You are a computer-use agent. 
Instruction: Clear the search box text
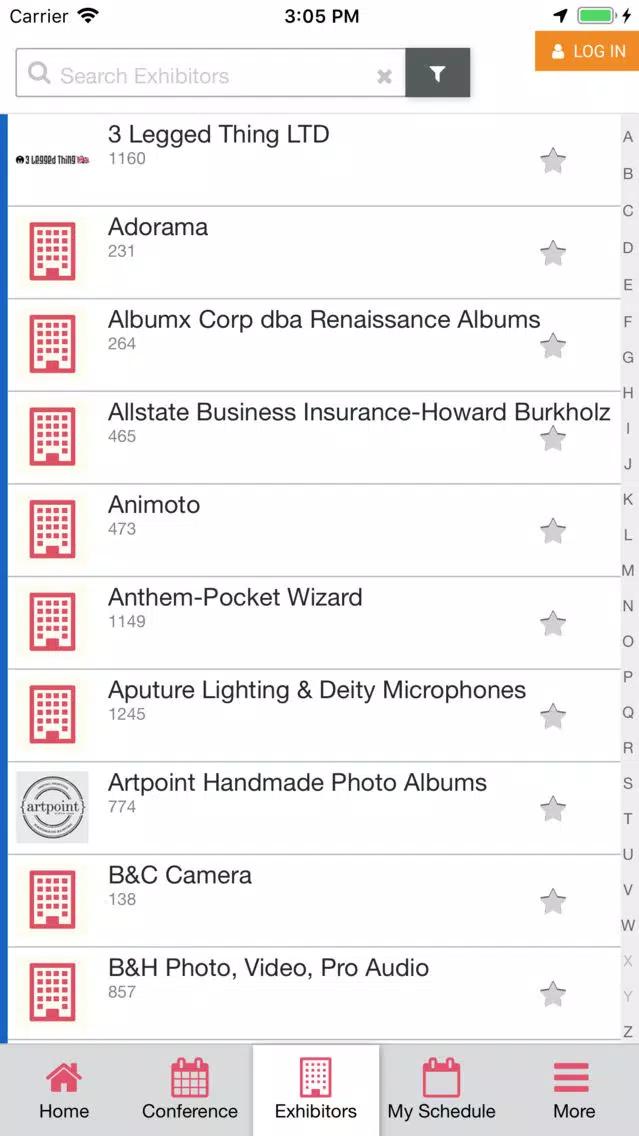click(x=384, y=76)
